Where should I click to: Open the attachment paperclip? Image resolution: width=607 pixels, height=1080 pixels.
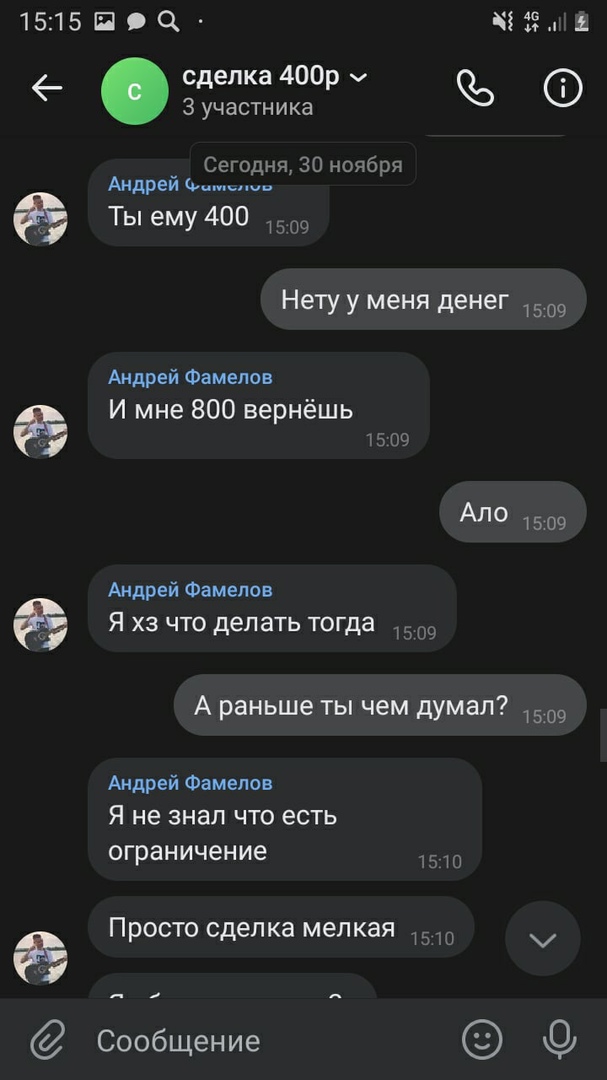[x=46, y=1040]
